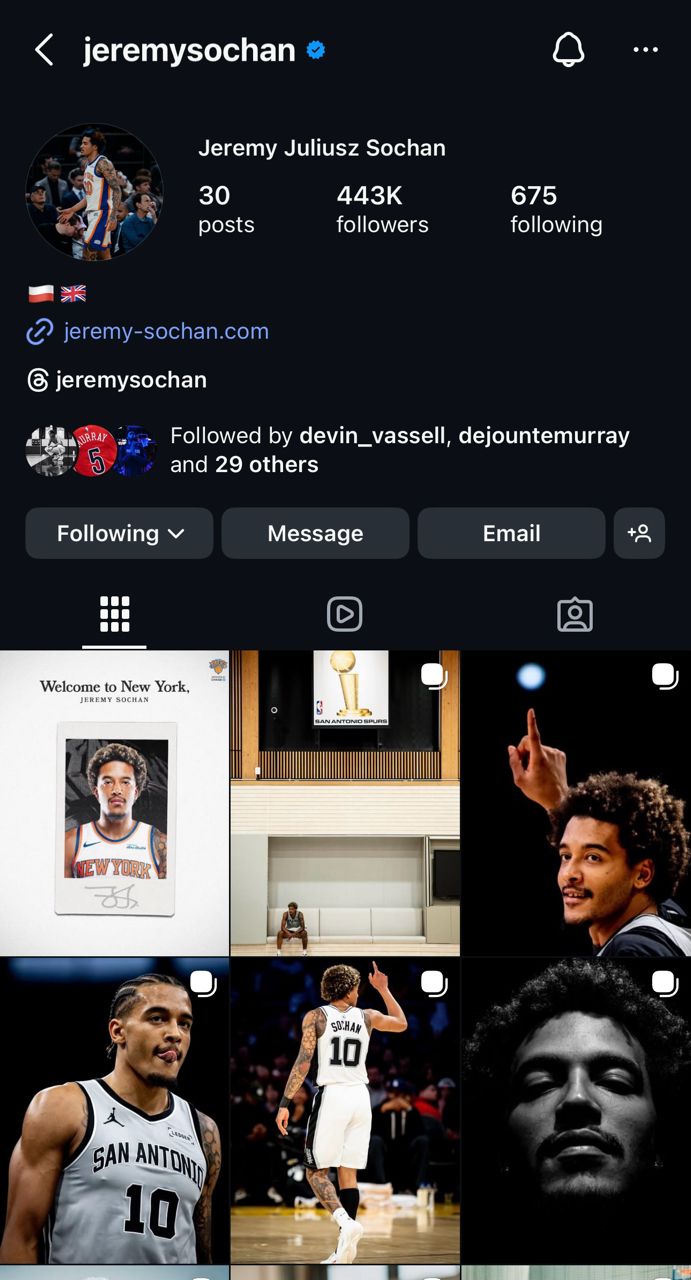Switch to the tagged photos tab
691x1280 pixels.
(x=575, y=614)
